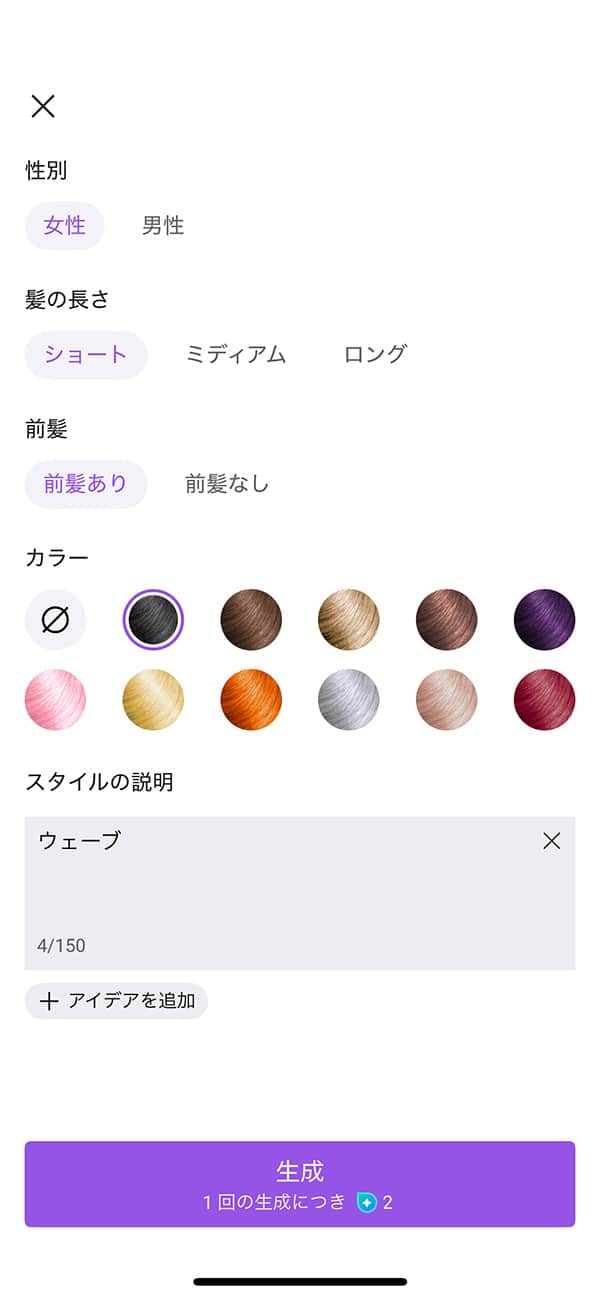Choose ショート hair length
Viewport: 600px width, 1298px height.
[x=86, y=354]
